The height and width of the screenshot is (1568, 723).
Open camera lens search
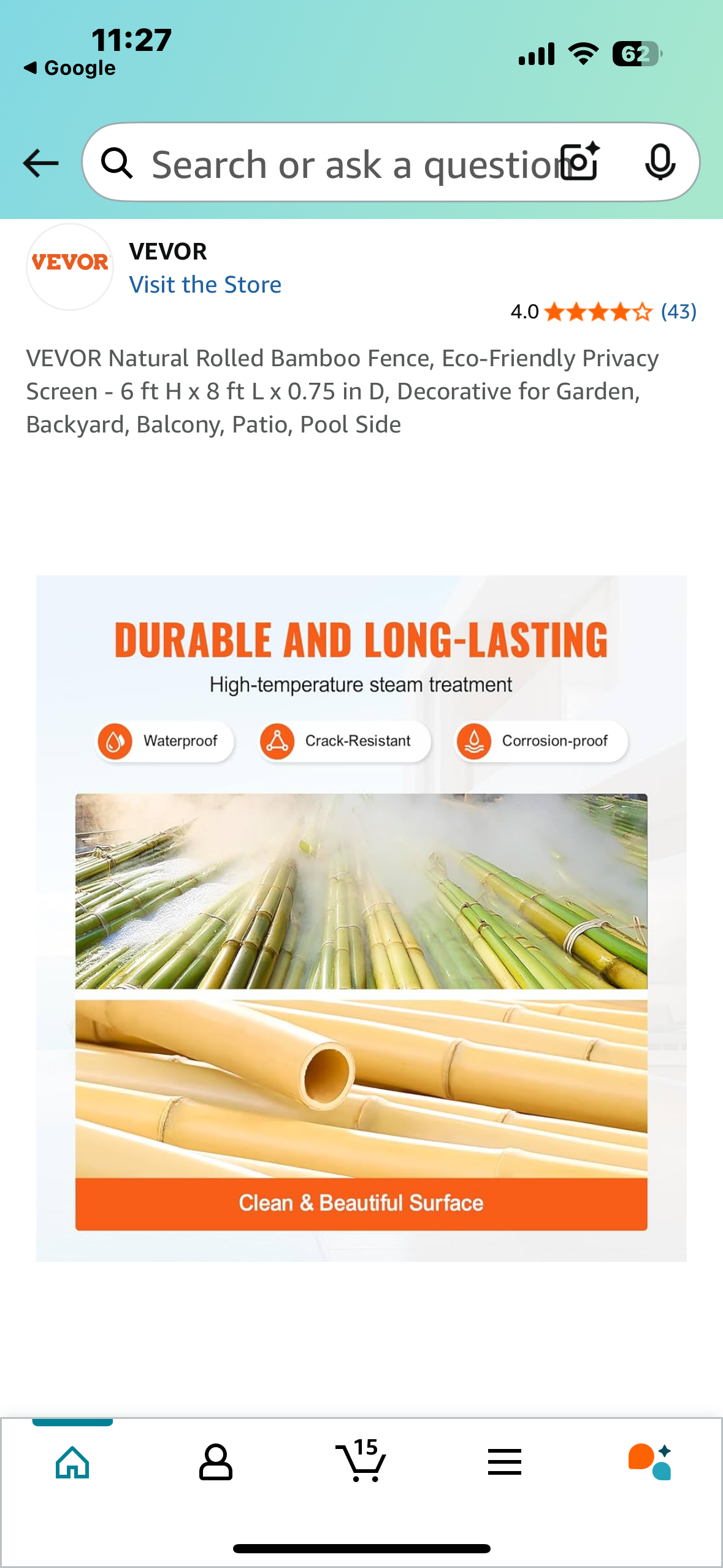pyautogui.click(x=581, y=163)
